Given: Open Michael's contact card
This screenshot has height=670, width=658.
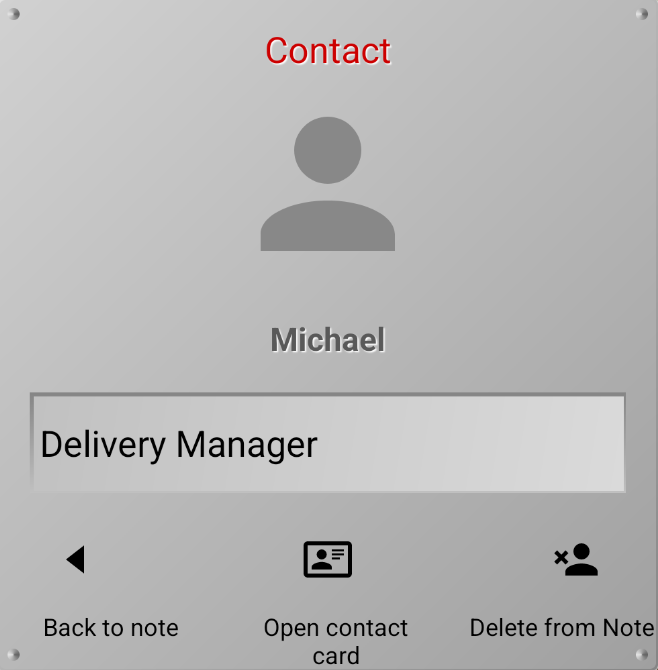Looking at the screenshot, I should point(328,560).
